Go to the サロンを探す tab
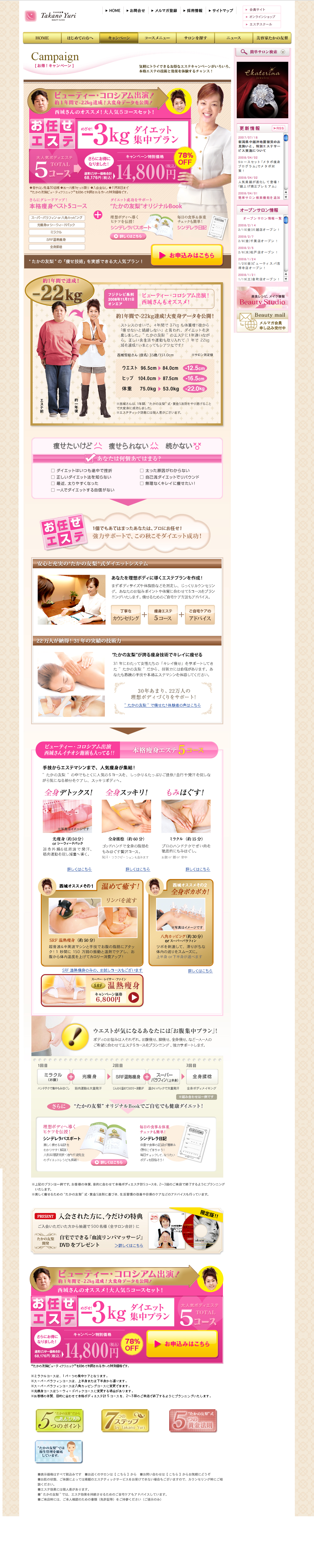Screen dimensions: 314x1568 click(x=195, y=38)
